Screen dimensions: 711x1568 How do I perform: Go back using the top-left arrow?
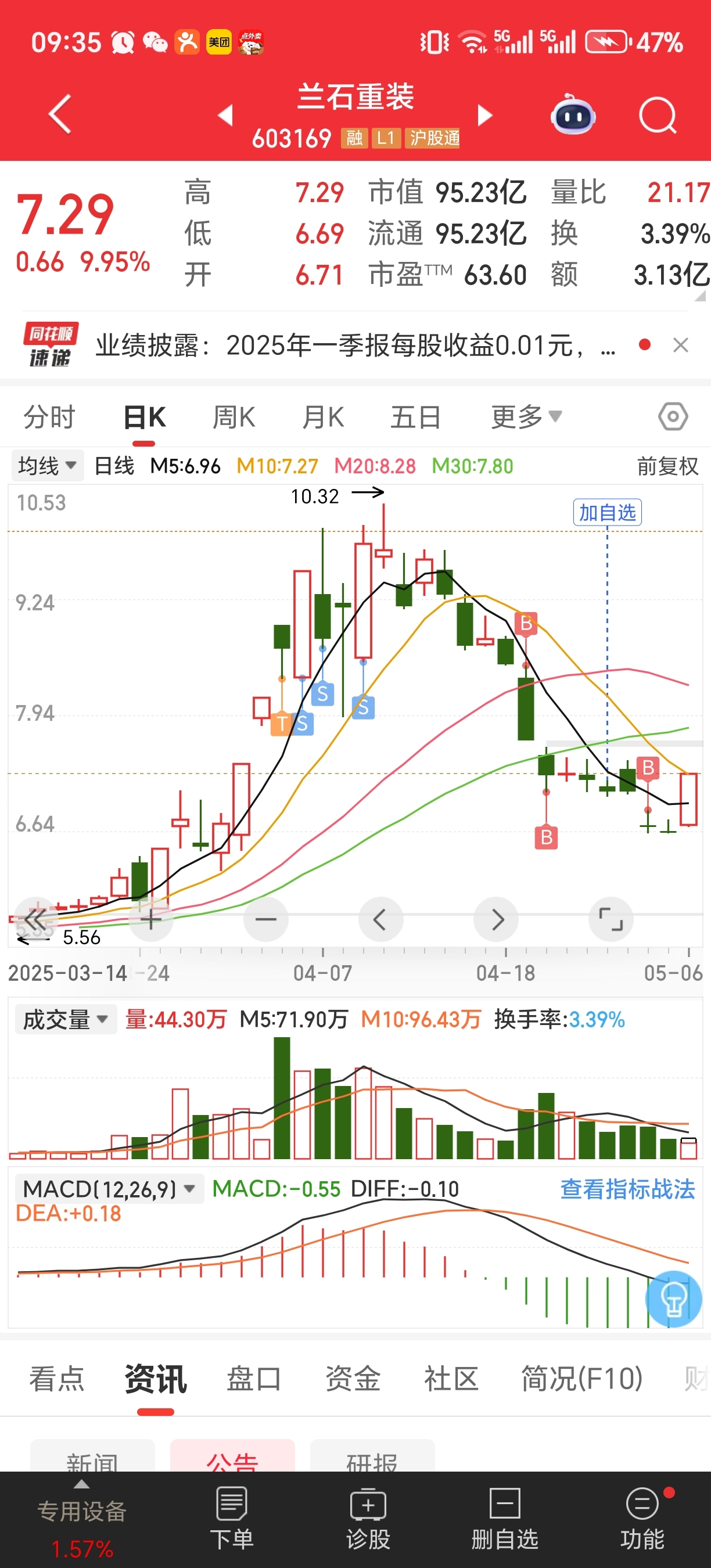coord(60,114)
